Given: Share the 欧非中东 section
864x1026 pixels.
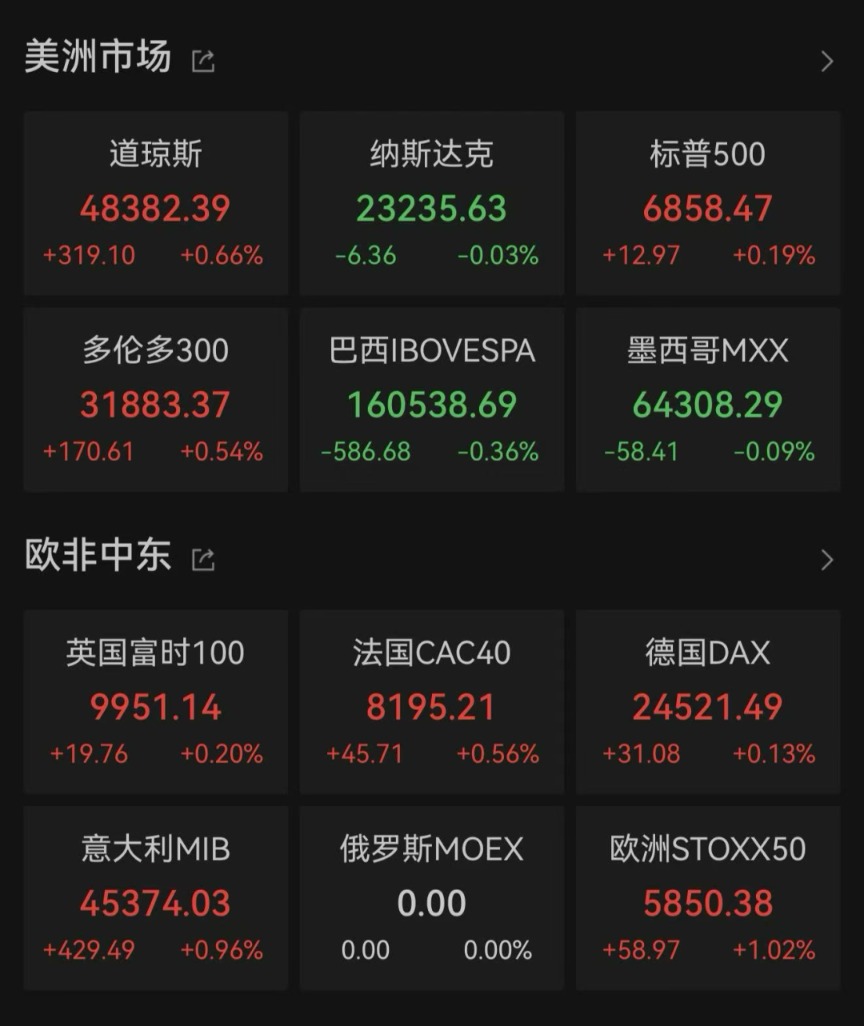Looking at the screenshot, I should (203, 559).
